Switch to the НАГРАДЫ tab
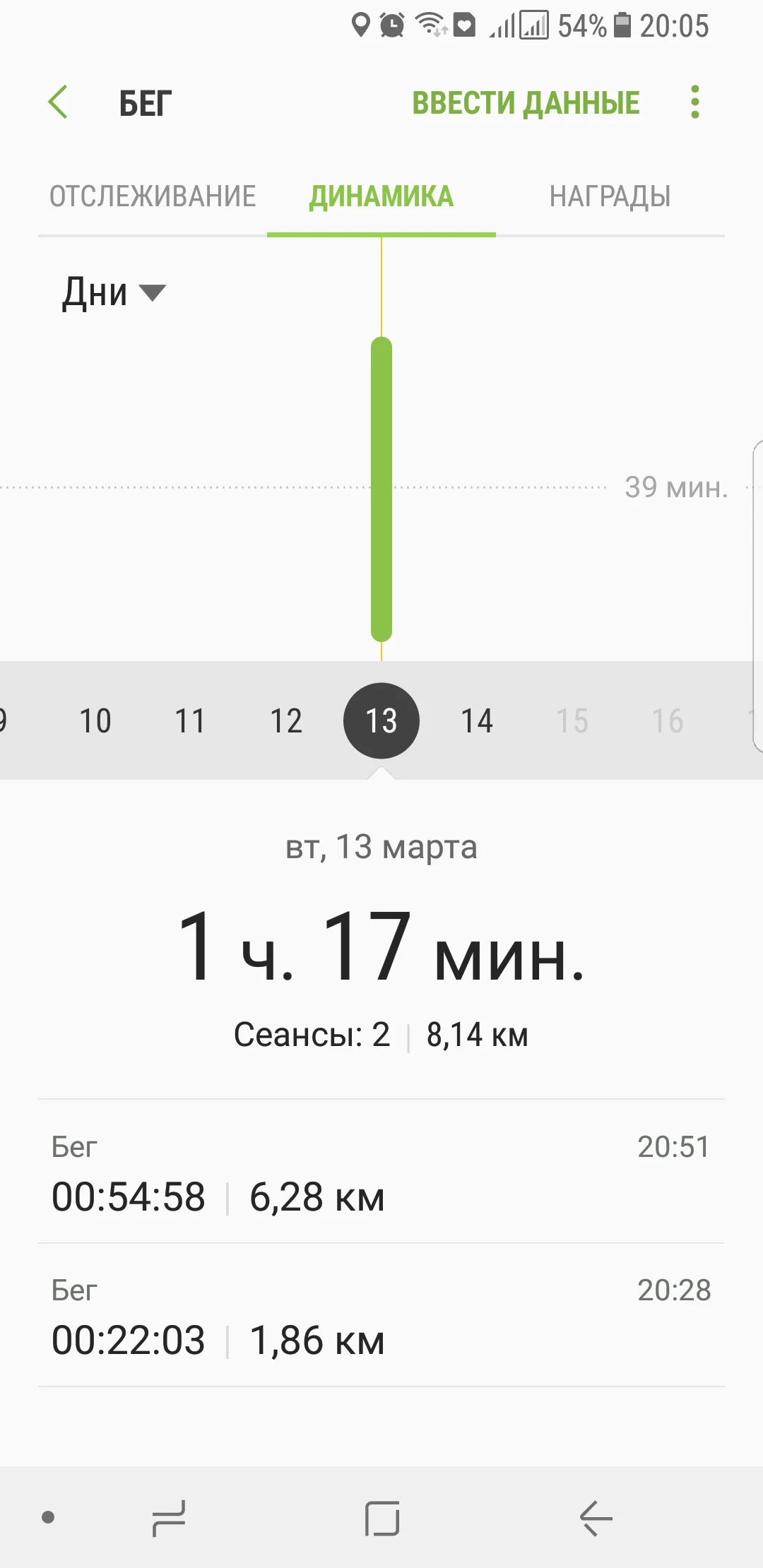763x1568 pixels. click(x=610, y=196)
